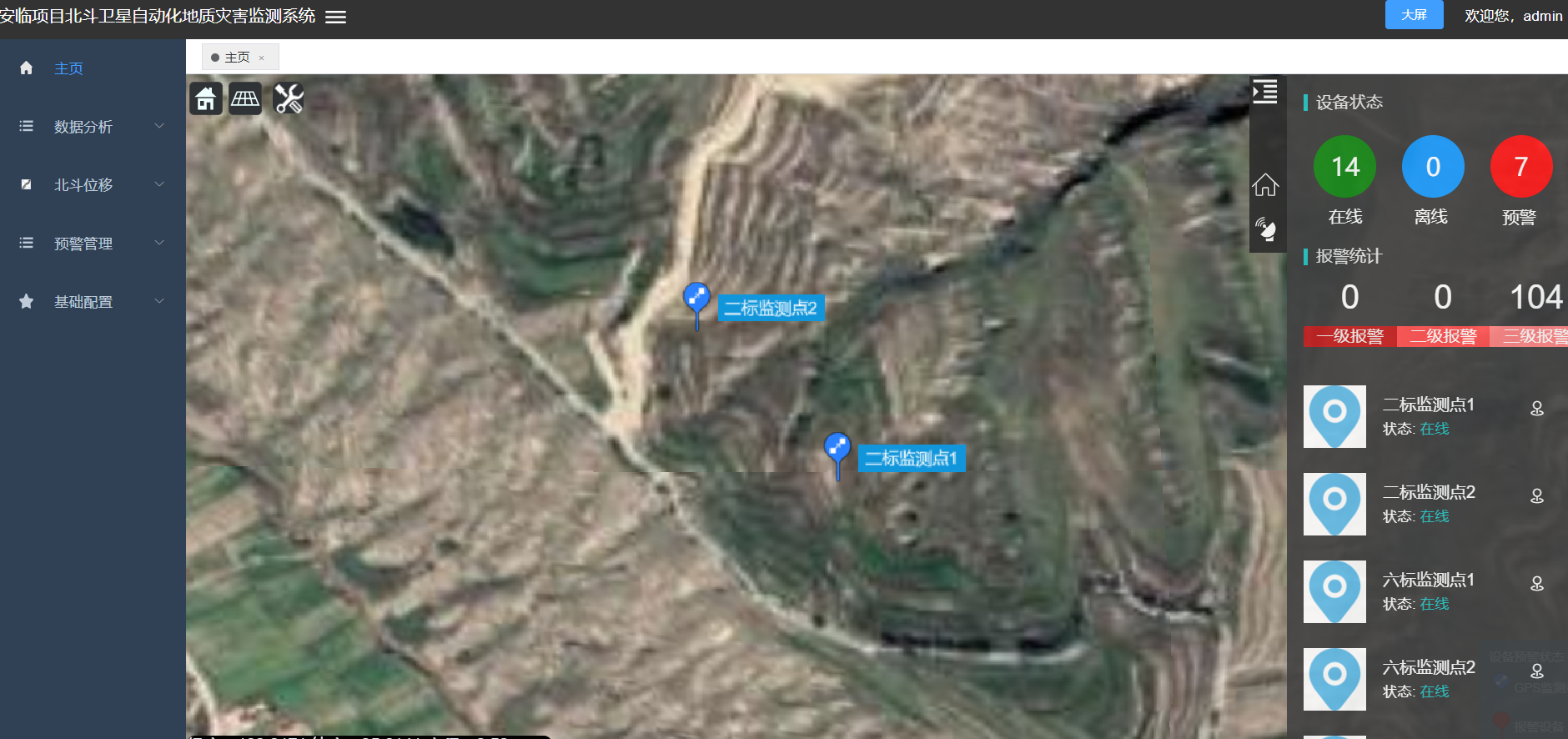Image resolution: width=1568 pixels, height=739 pixels.
Task: Tap the house outline icon on panel strip
Action: [1265, 185]
